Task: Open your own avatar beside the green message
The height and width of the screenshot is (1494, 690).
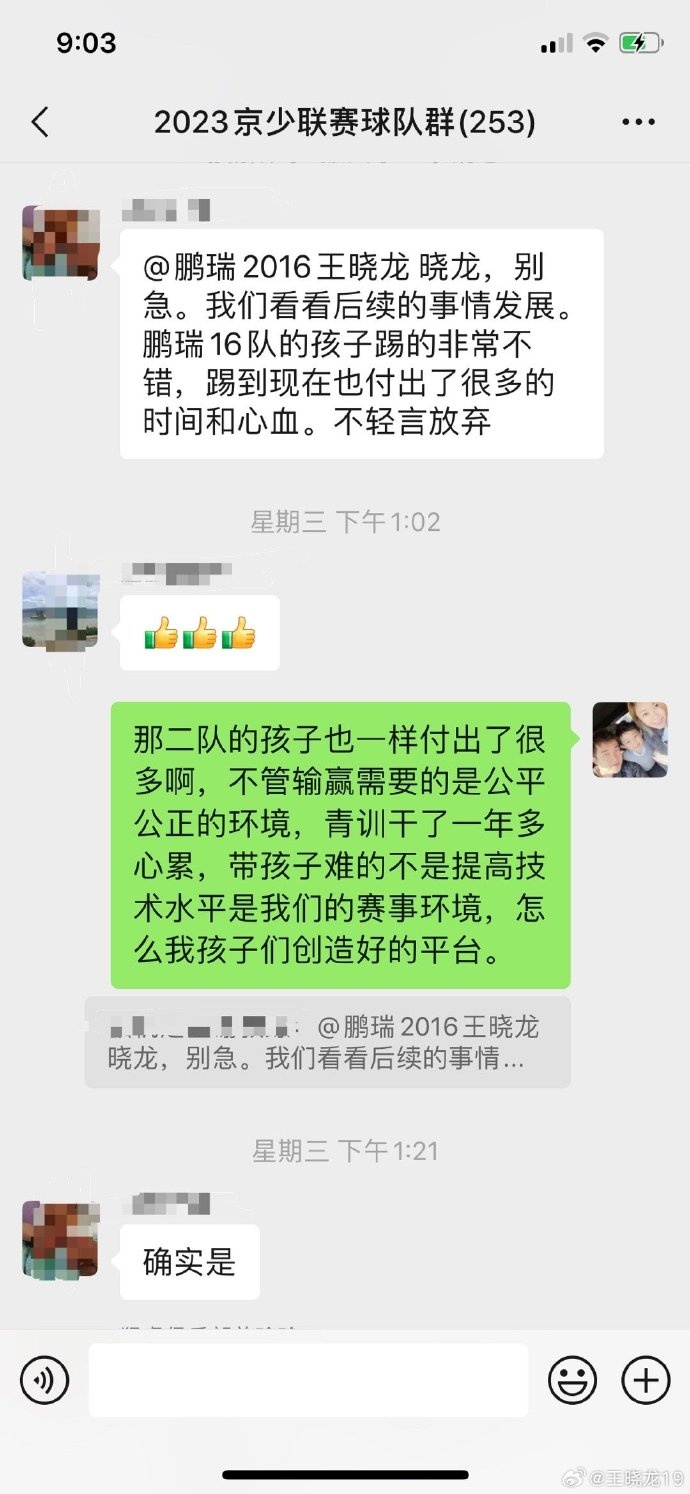Action: pyautogui.click(x=630, y=740)
